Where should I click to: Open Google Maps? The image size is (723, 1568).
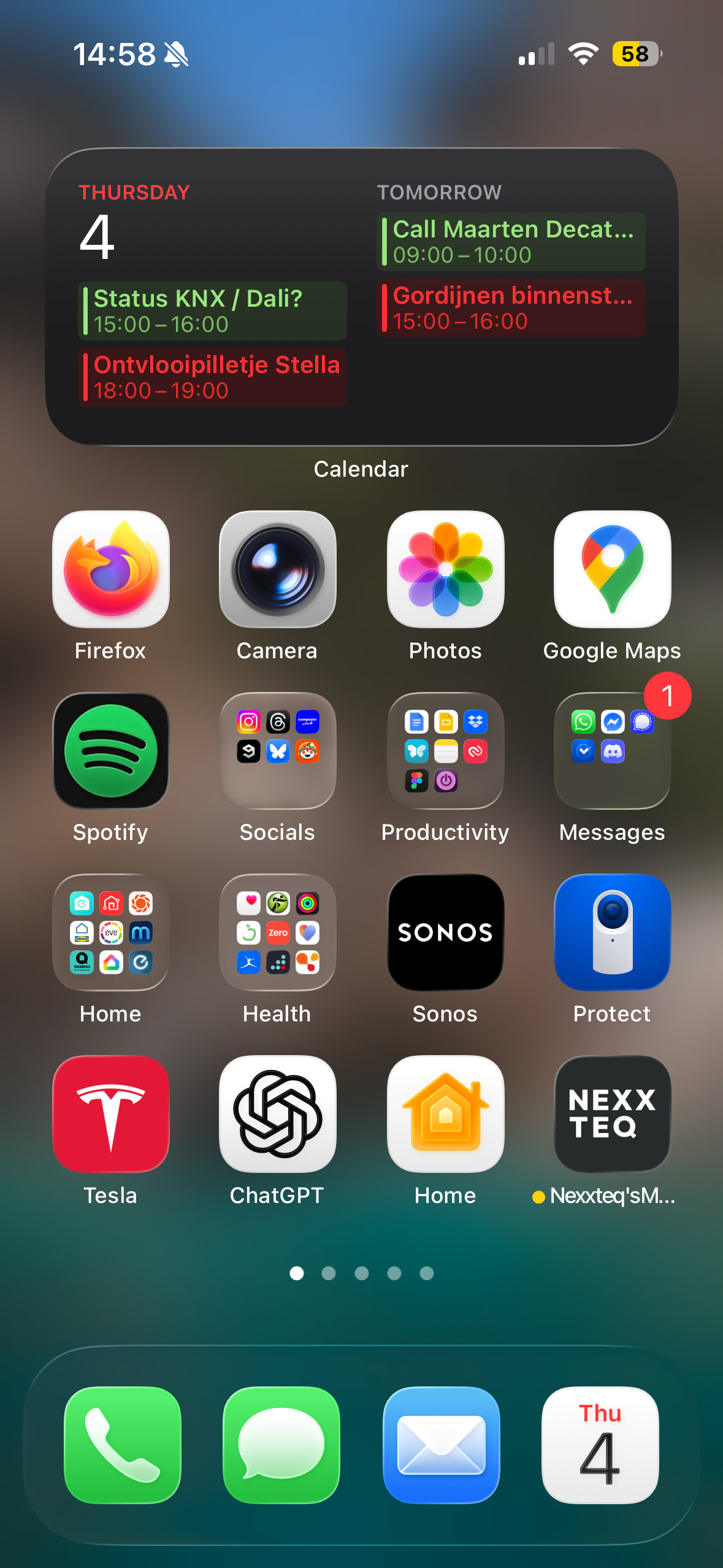(612, 569)
